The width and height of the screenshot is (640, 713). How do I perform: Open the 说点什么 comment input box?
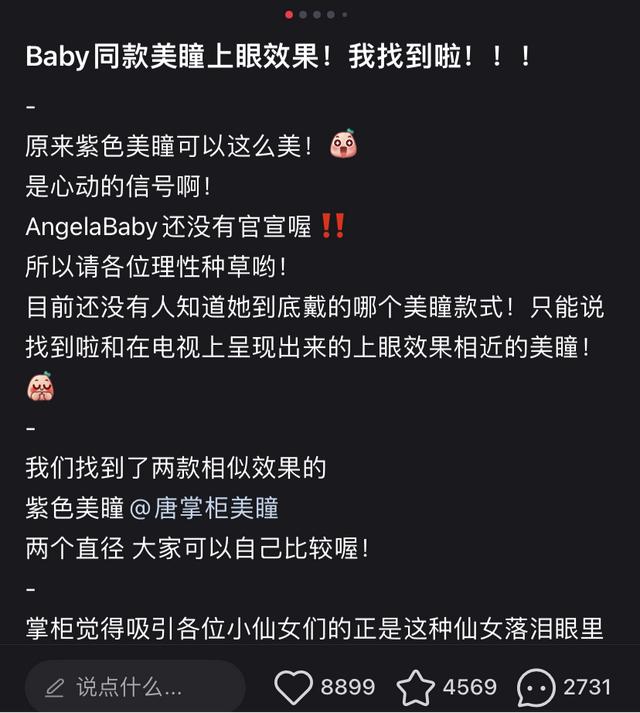135,687
